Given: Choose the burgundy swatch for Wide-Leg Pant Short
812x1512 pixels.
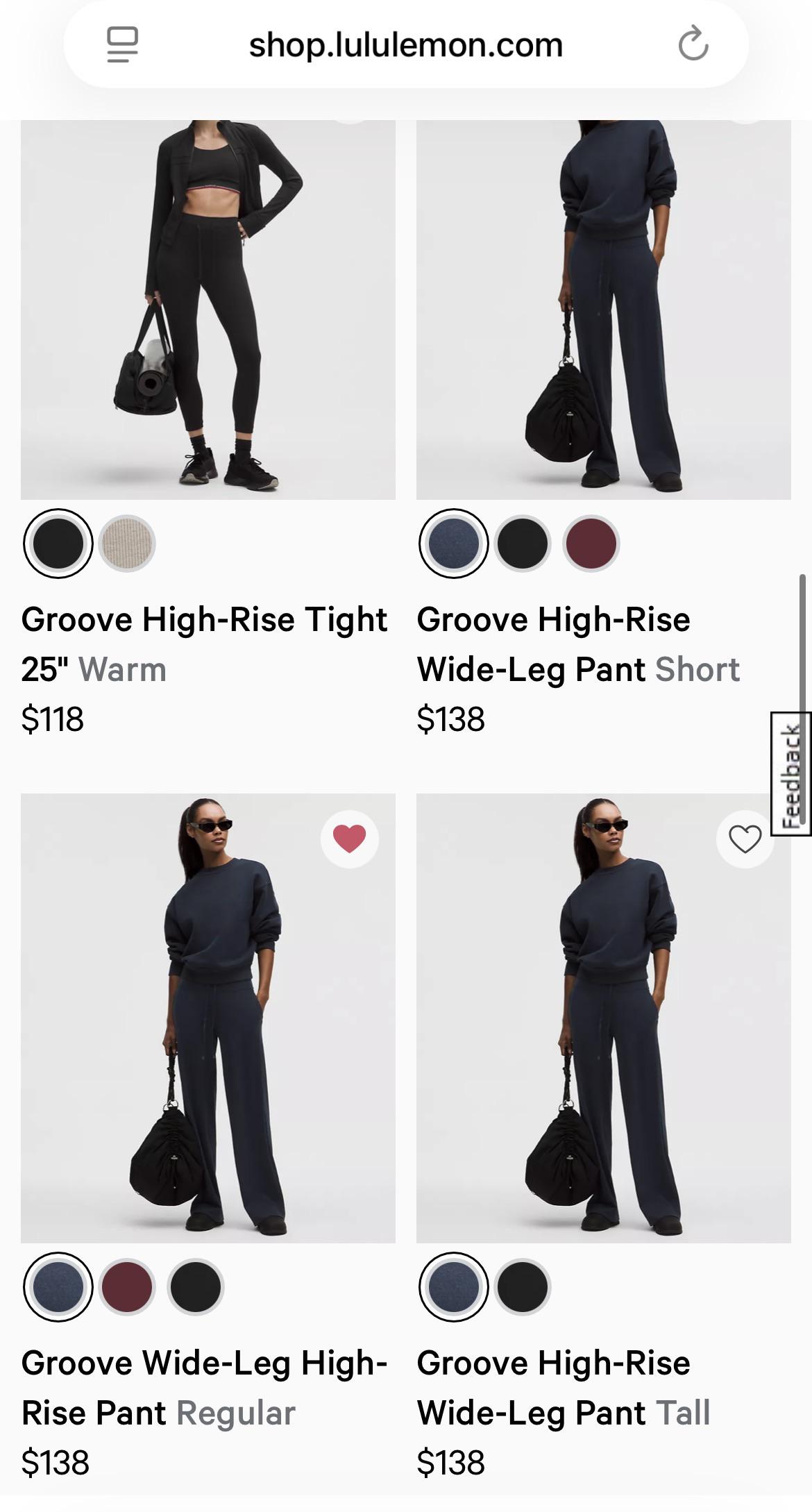Looking at the screenshot, I should [x=591, y=544].
